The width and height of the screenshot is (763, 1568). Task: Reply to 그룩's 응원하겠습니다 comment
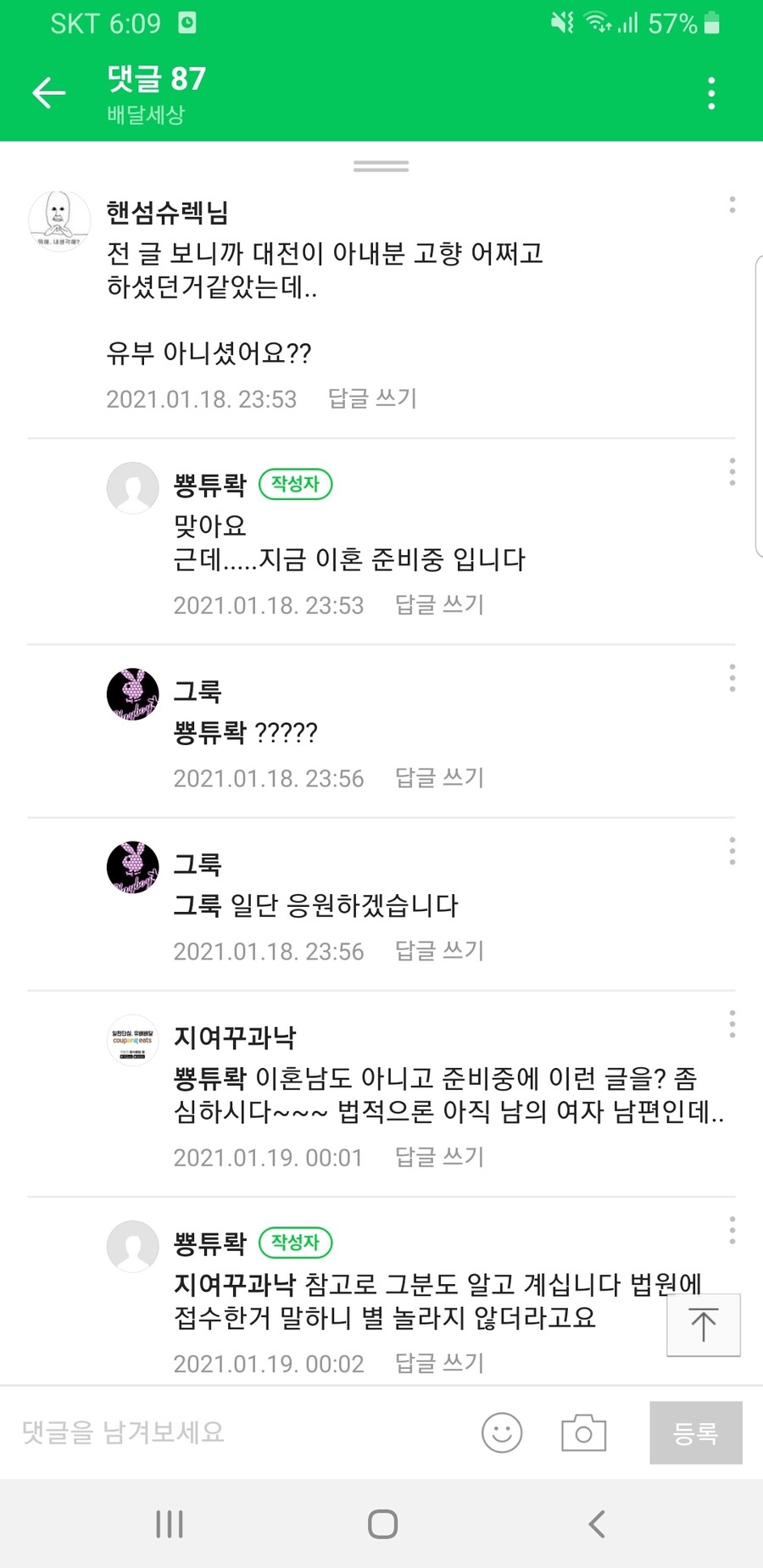(x=439, y=951)
